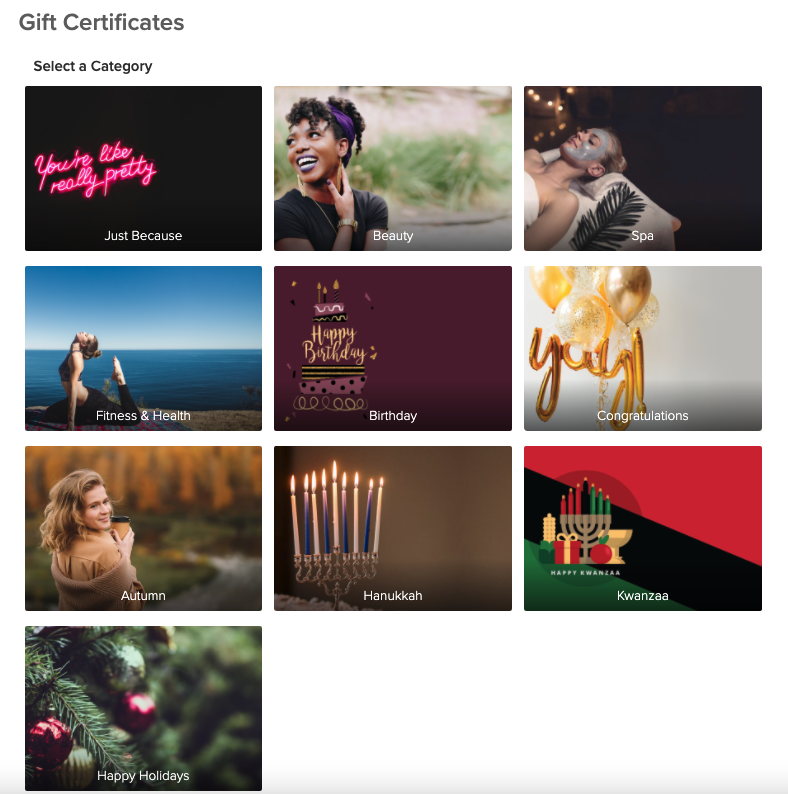Open the Beauty gift certificate category
The width and height of the screenshot is (788, 794).
coord(392,168)
